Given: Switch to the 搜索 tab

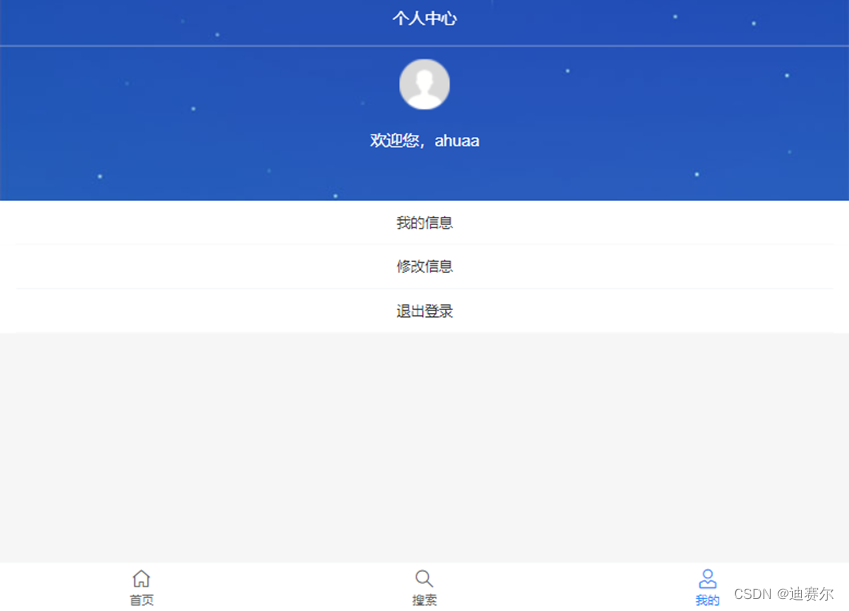Looking at the screenshot, I should point(424,587).
